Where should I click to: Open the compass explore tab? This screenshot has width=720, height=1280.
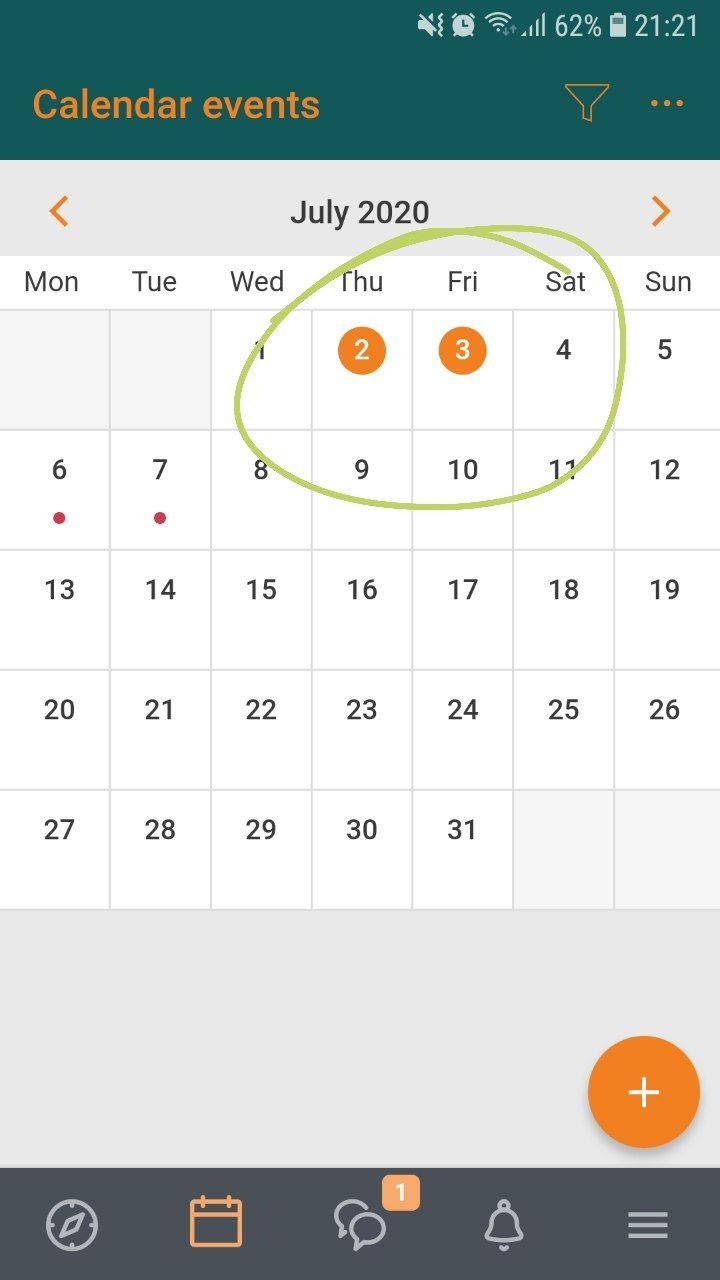coord(72,1225)
